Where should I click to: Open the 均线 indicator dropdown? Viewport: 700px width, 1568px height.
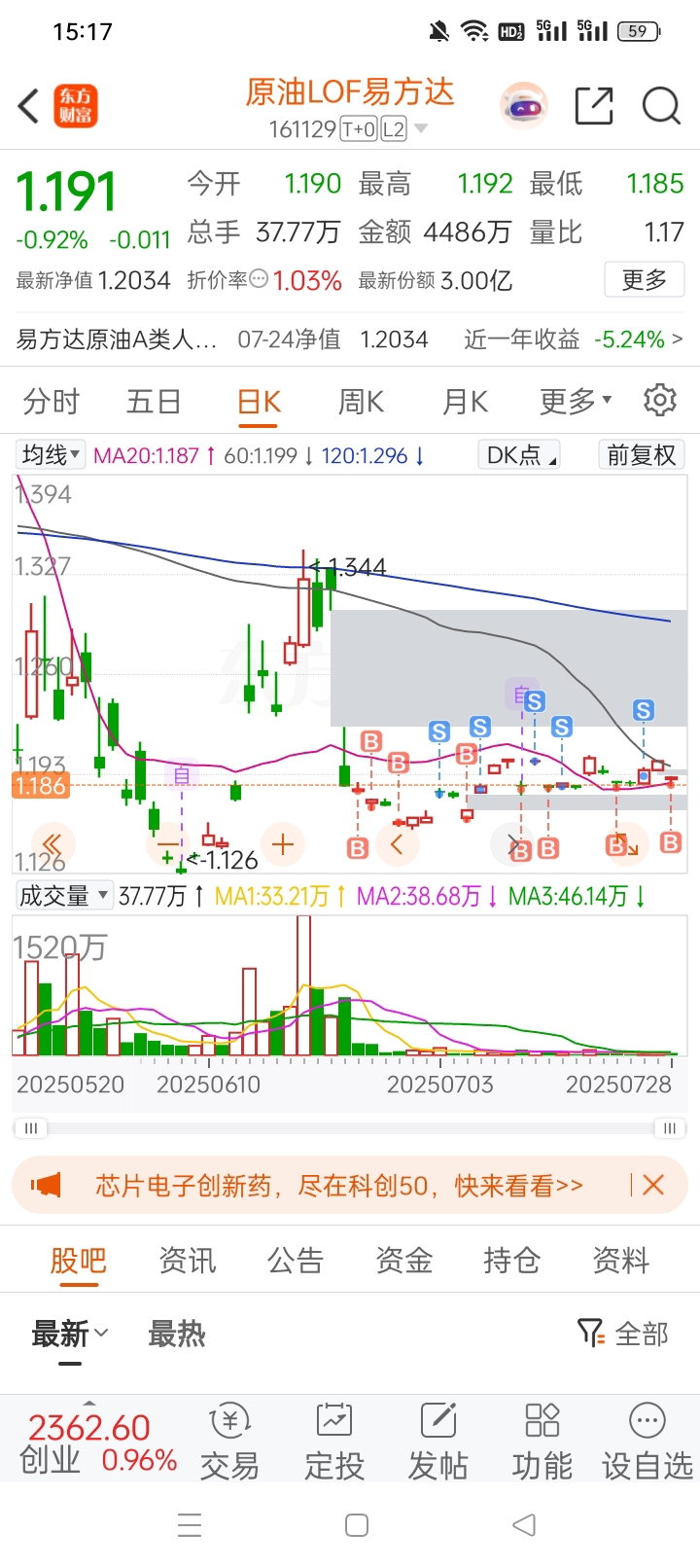tap(52, 455)
